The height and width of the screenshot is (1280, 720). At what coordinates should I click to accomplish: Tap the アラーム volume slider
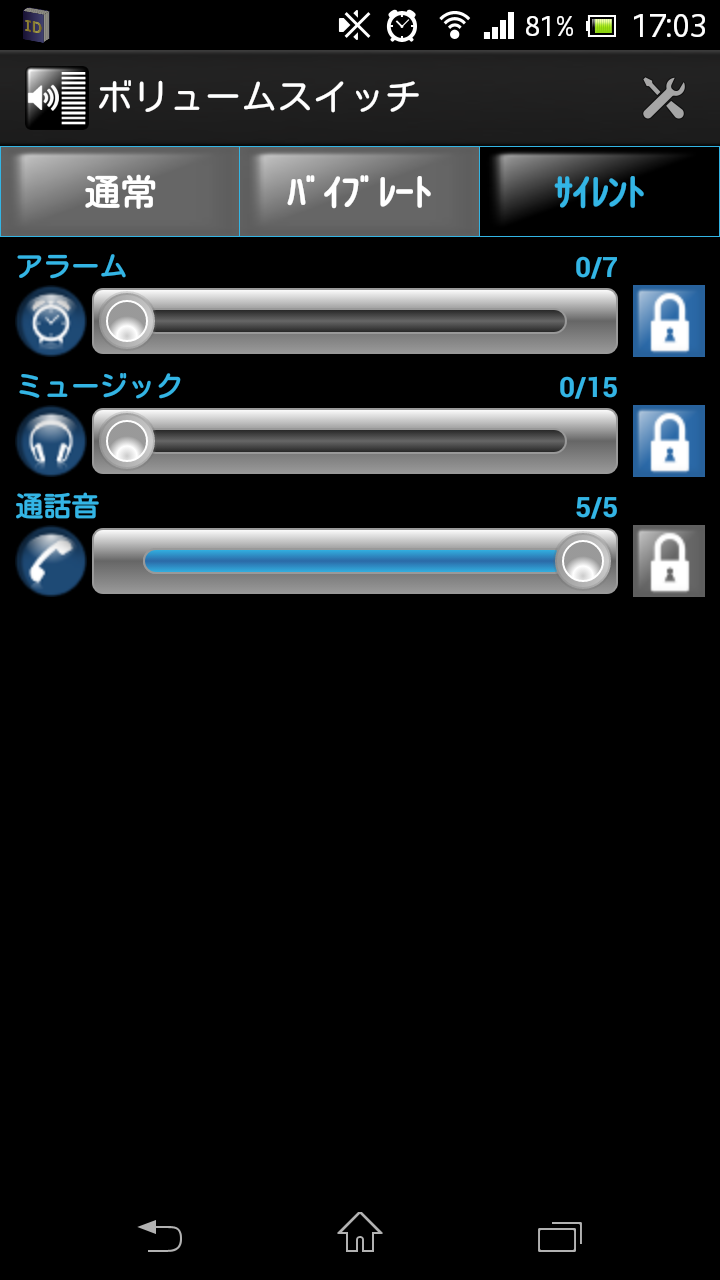(355, 321)
